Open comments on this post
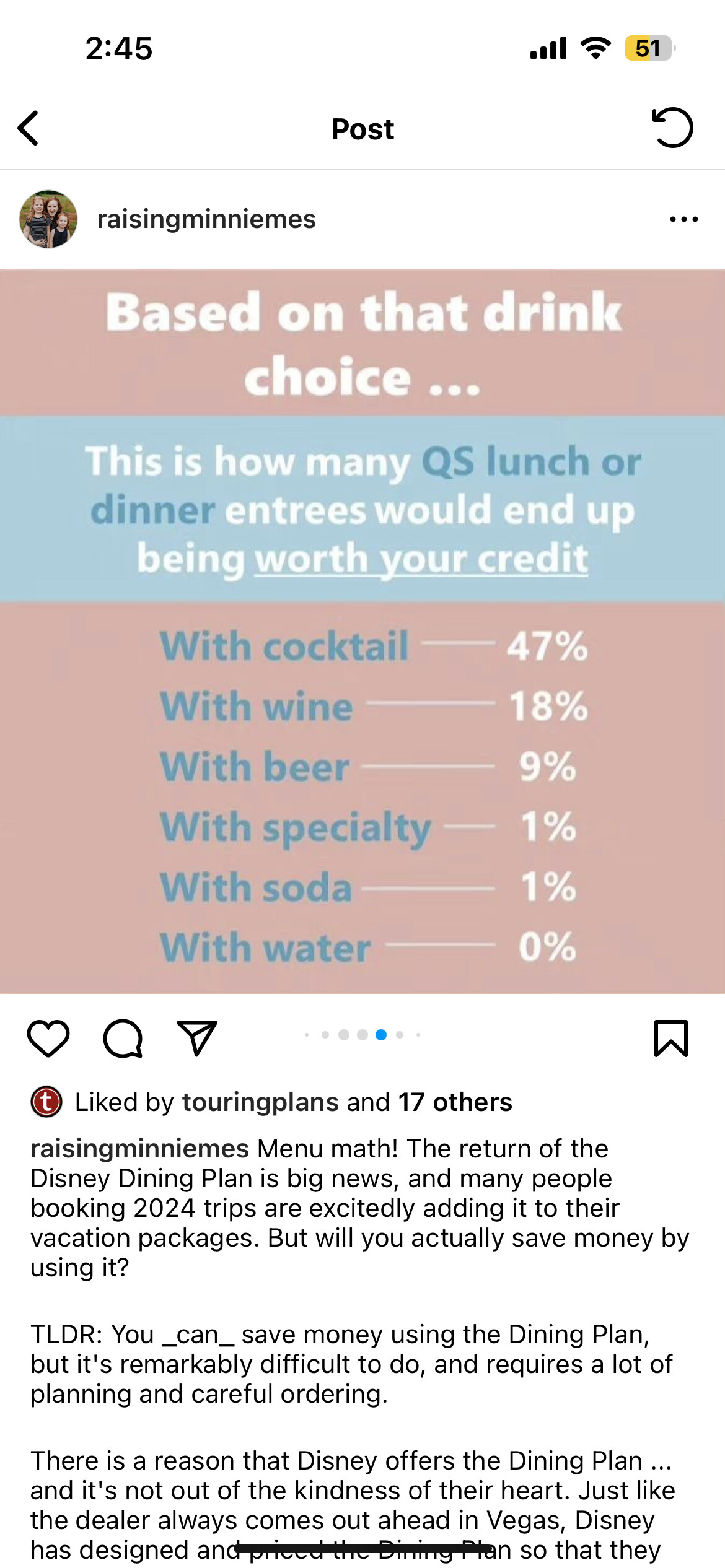 coord(123,1038)
